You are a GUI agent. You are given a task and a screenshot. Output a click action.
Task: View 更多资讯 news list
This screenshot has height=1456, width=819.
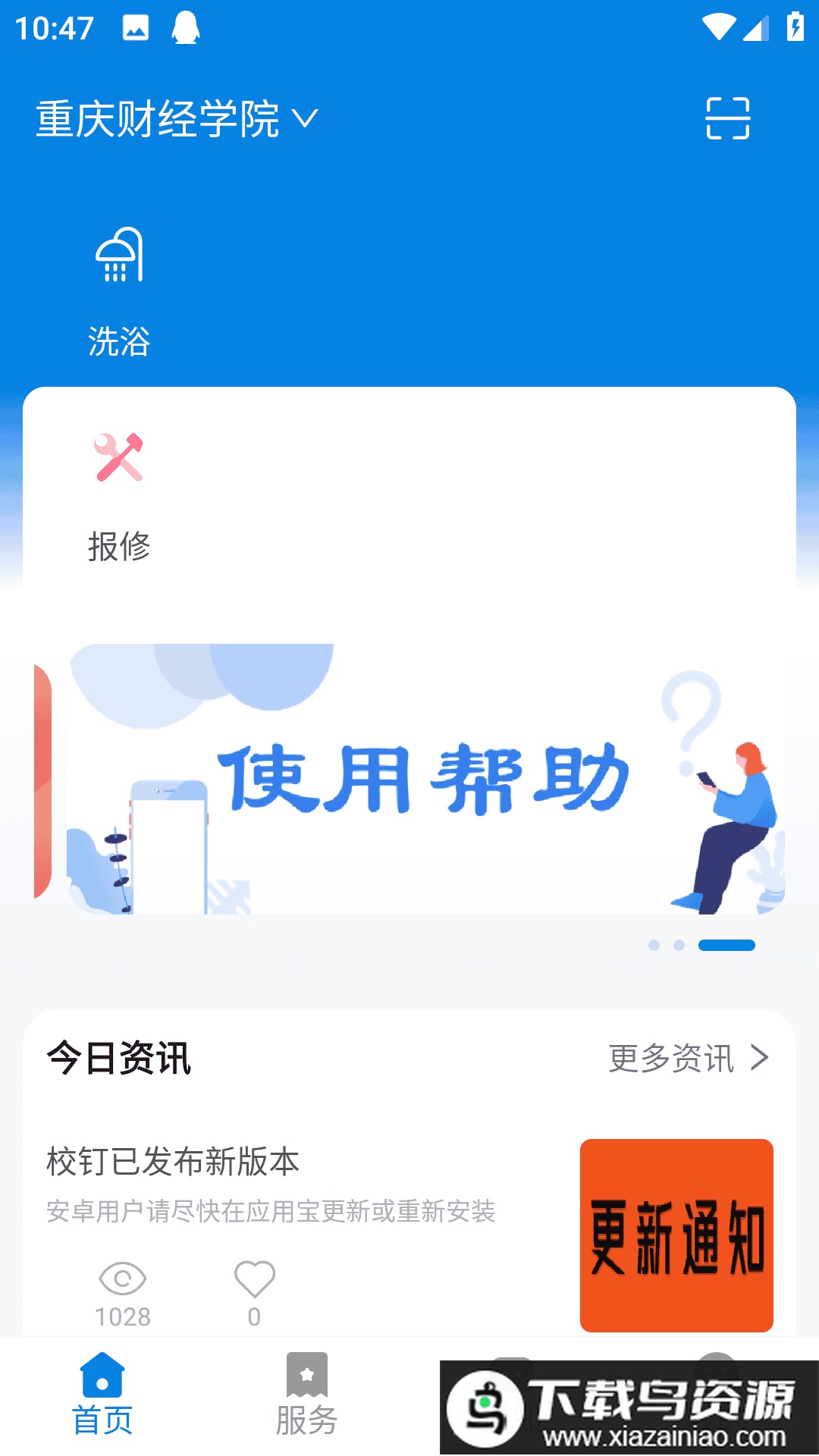688,1058
